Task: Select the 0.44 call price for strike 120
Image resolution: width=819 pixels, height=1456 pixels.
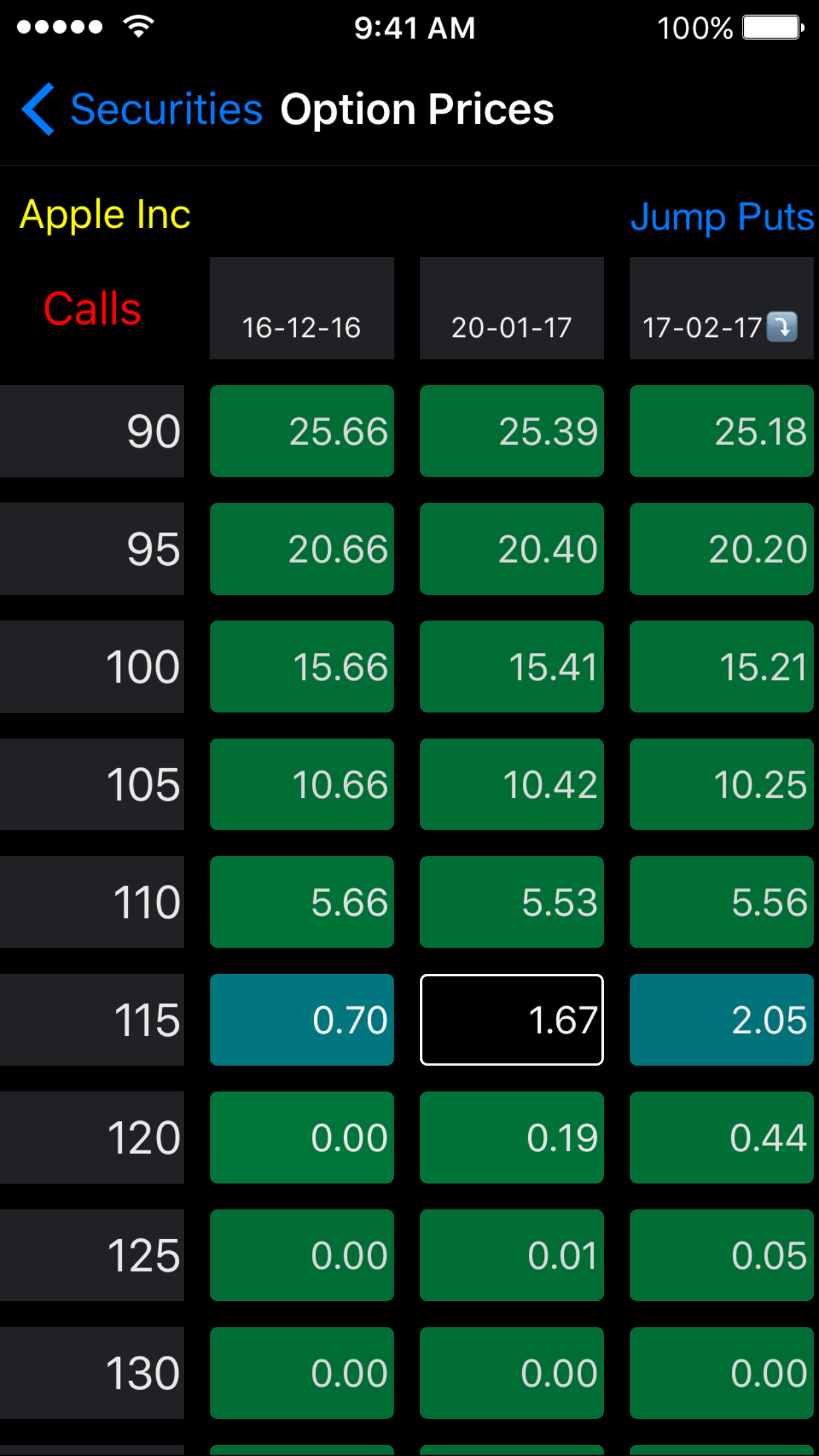Action: [721, 1137]
